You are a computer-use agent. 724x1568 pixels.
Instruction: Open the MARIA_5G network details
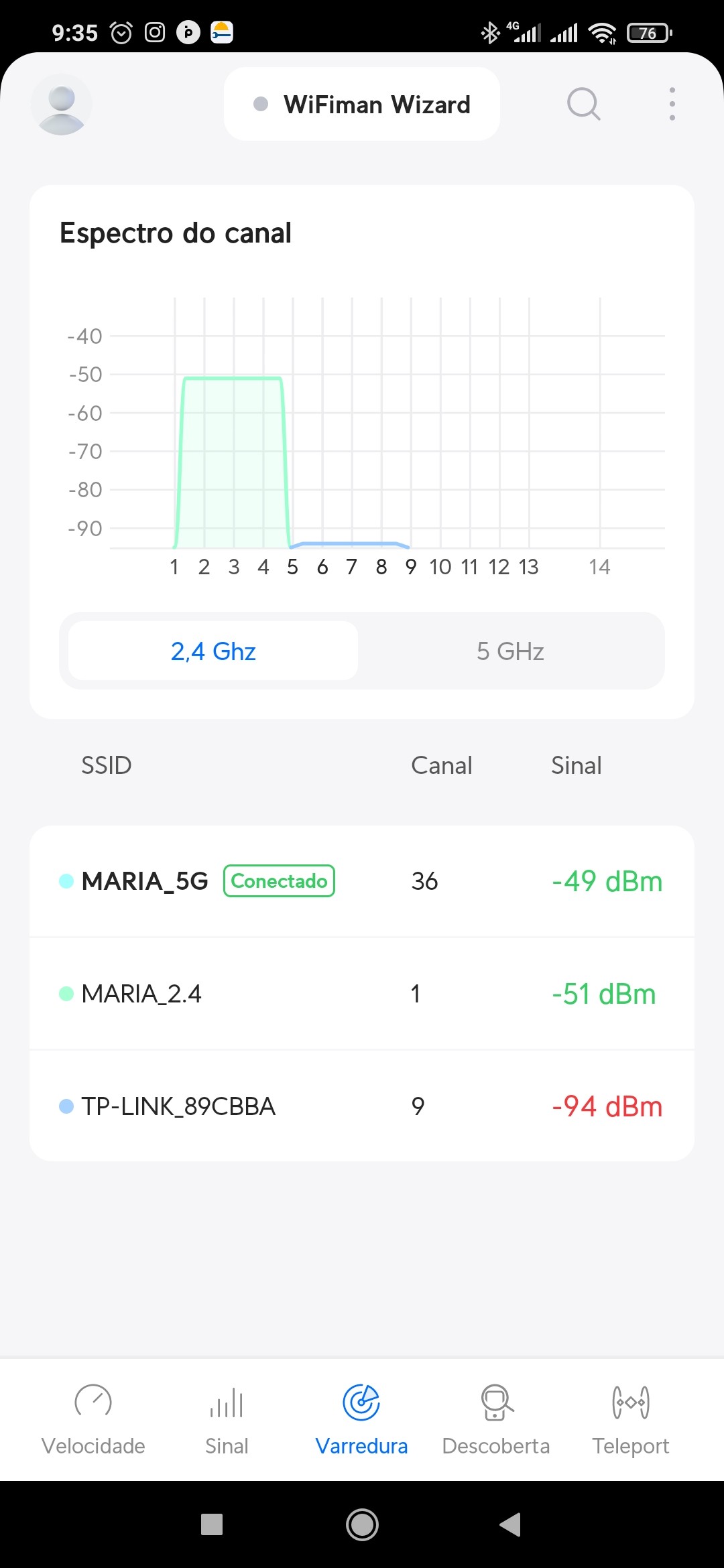click(362, 881)
